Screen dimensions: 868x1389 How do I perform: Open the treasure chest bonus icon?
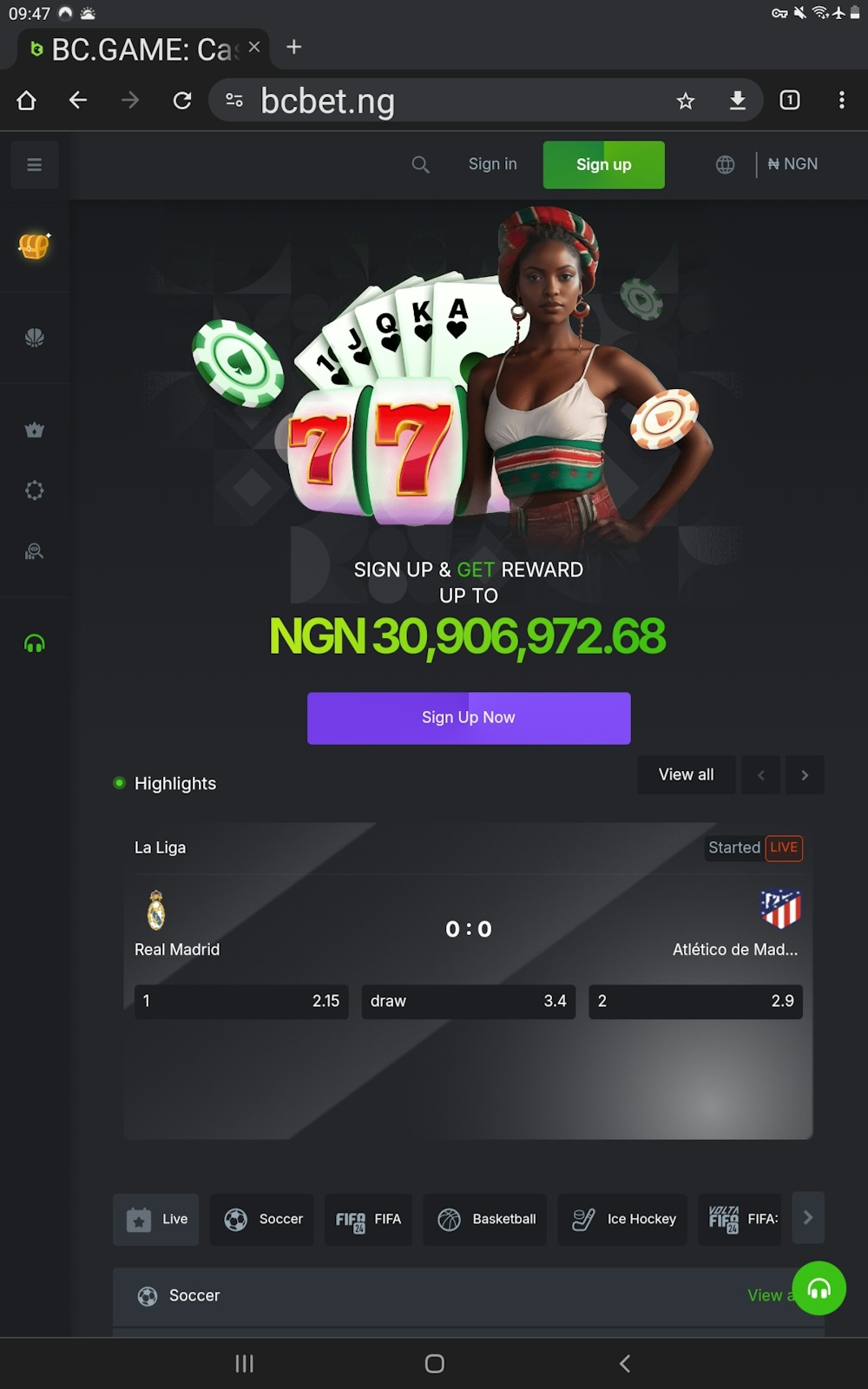click(x=35, y=247)
